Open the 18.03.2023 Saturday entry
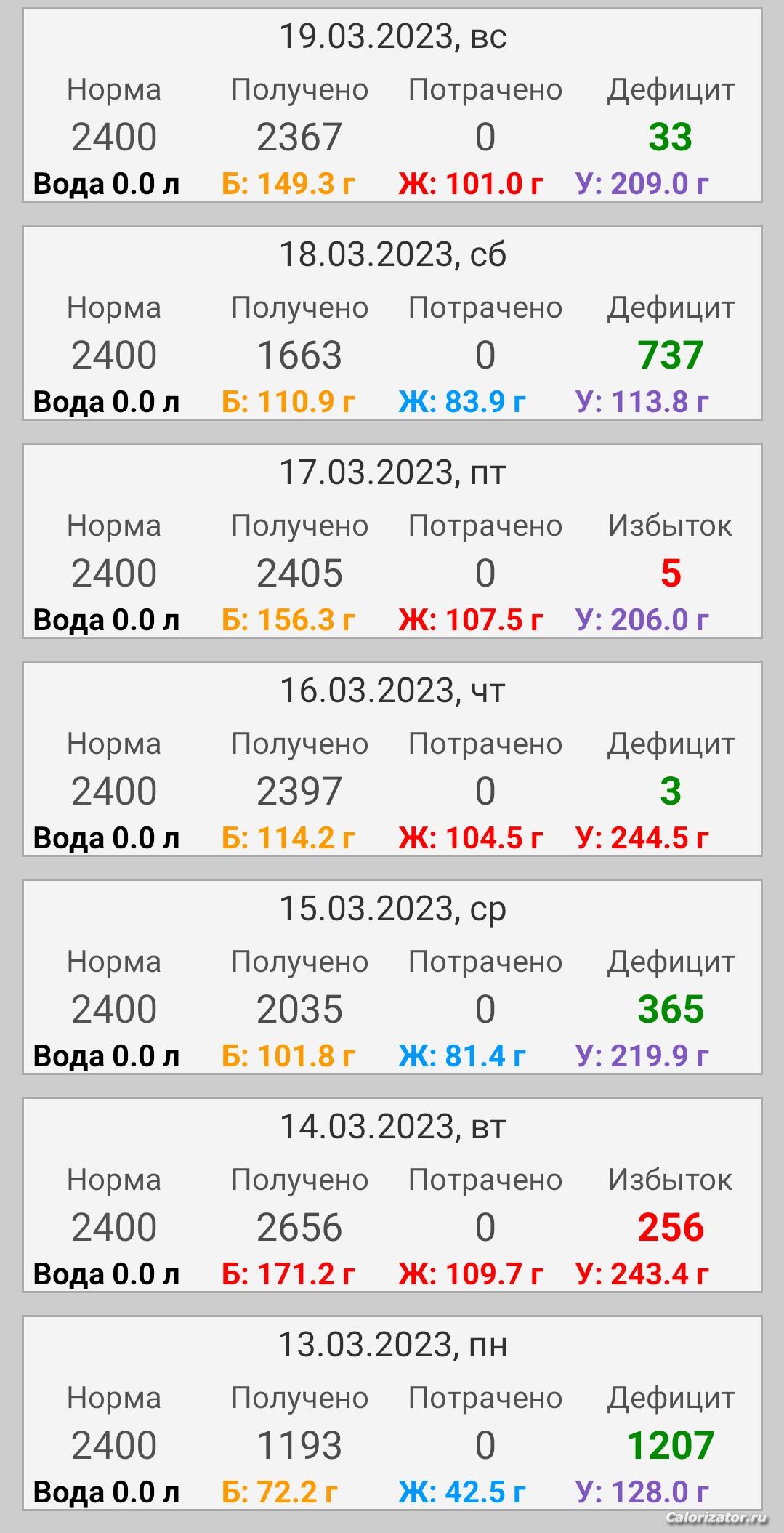This screenshot has height=1533, width=784. (392, 323)
